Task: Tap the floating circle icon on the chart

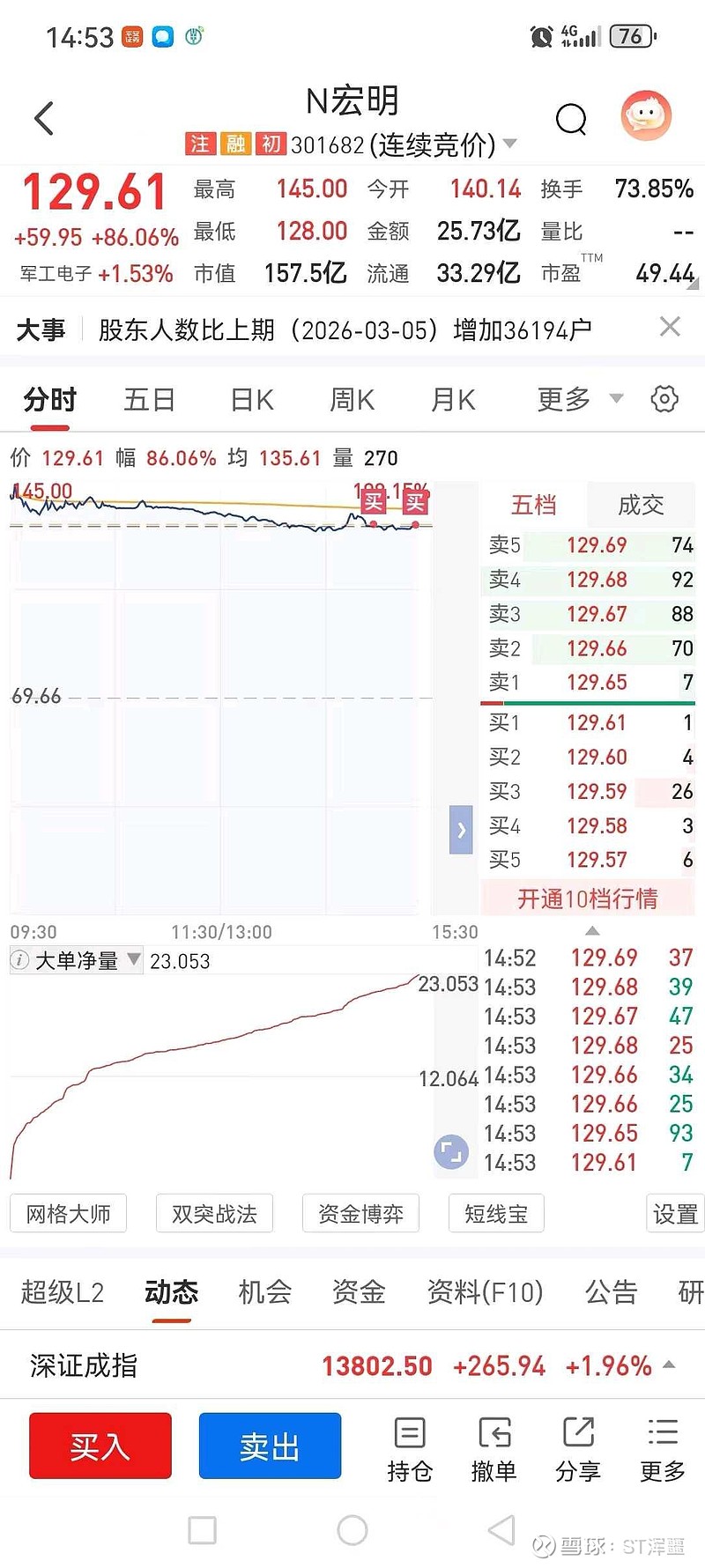Action: point(450,1151)
